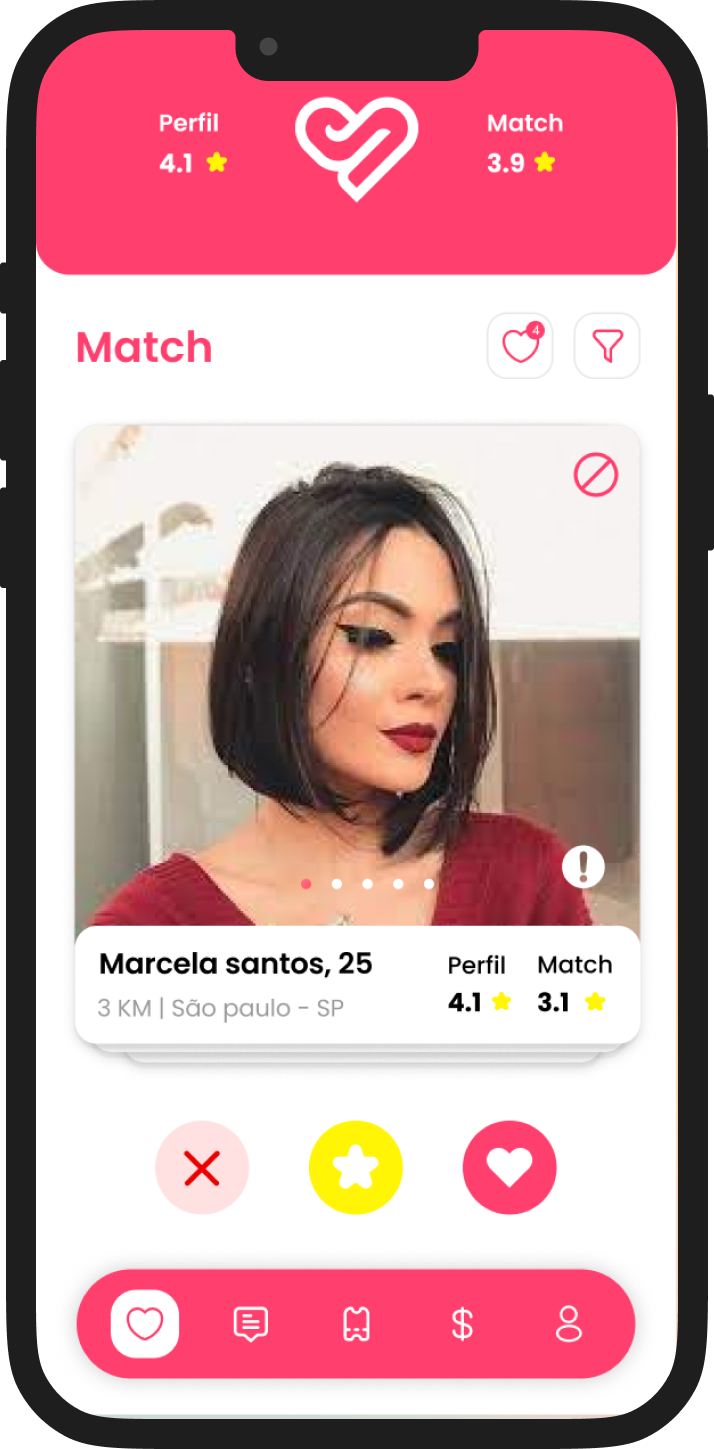Open the match filter options
Viewport: 714px width, 1449px height.
point(607,346)
